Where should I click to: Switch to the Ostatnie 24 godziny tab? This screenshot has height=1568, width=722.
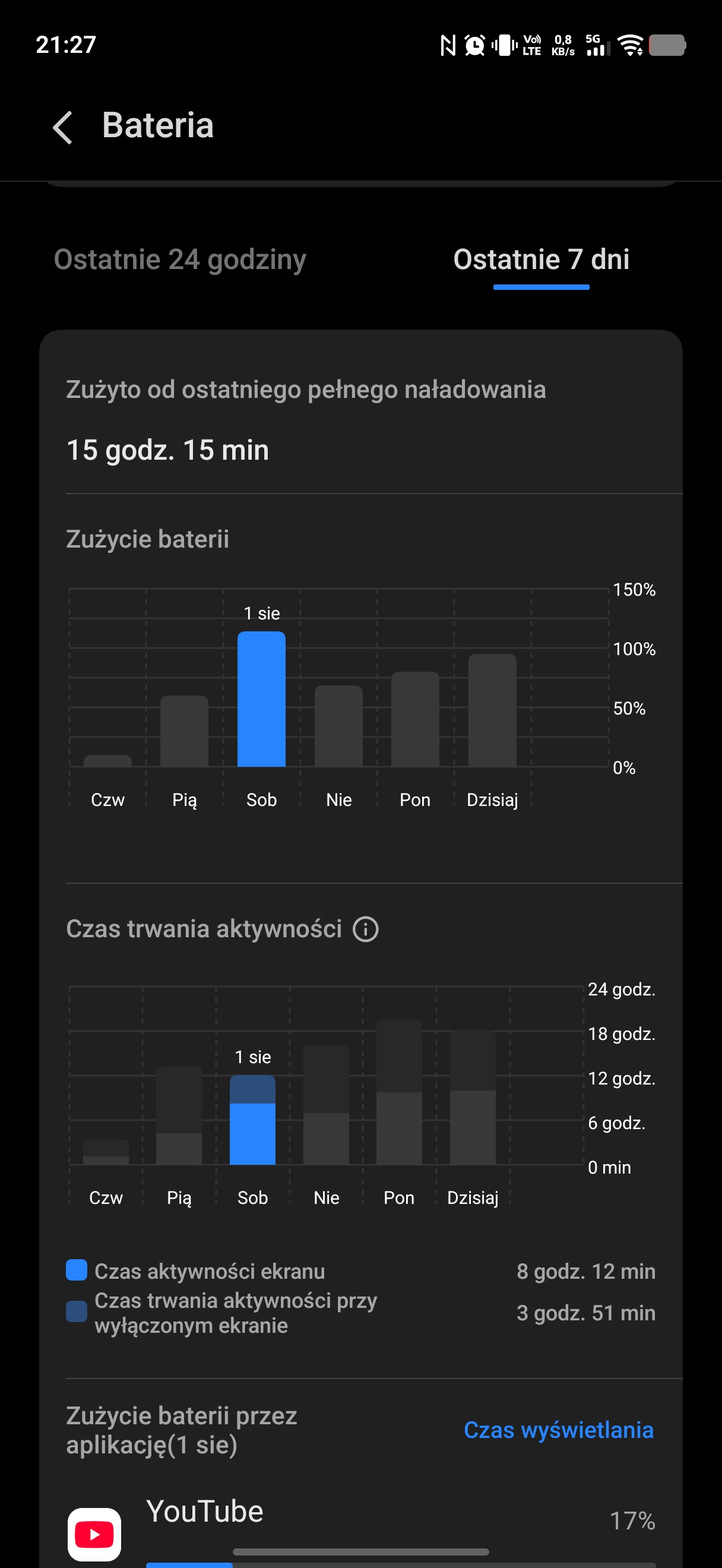[180, 260]
